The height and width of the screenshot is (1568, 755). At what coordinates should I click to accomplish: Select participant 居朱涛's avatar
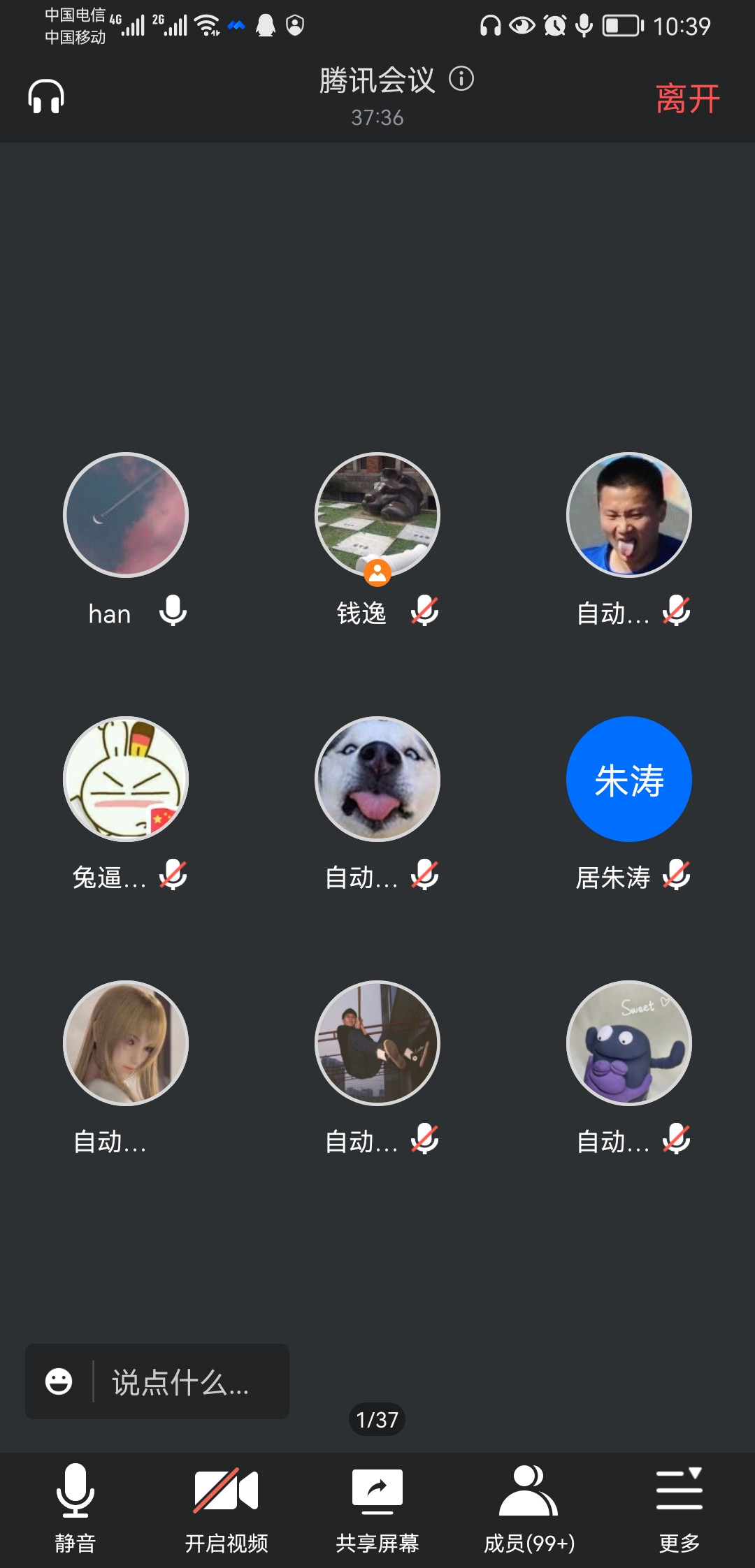pos(629,779)
